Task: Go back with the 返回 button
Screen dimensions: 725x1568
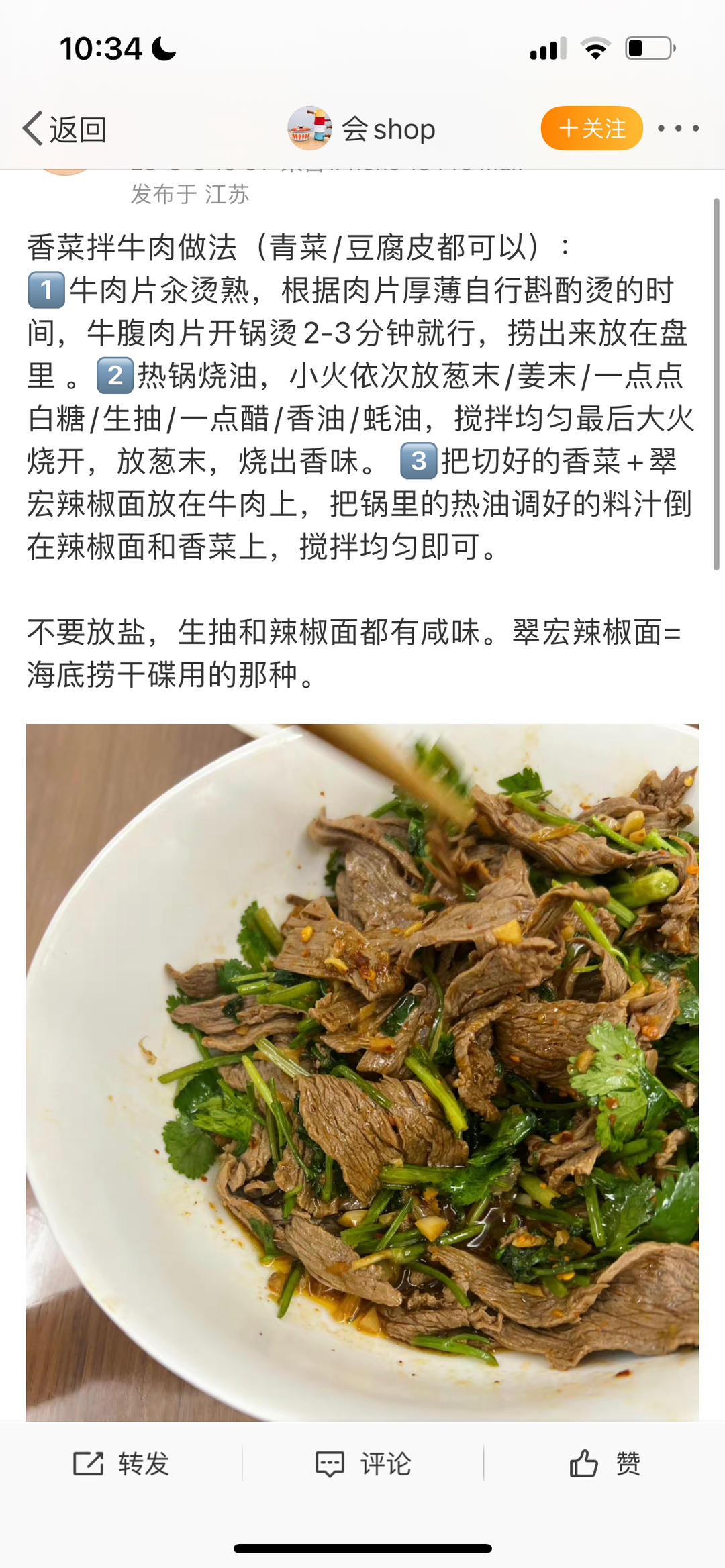Action: [x=65, y=129]
